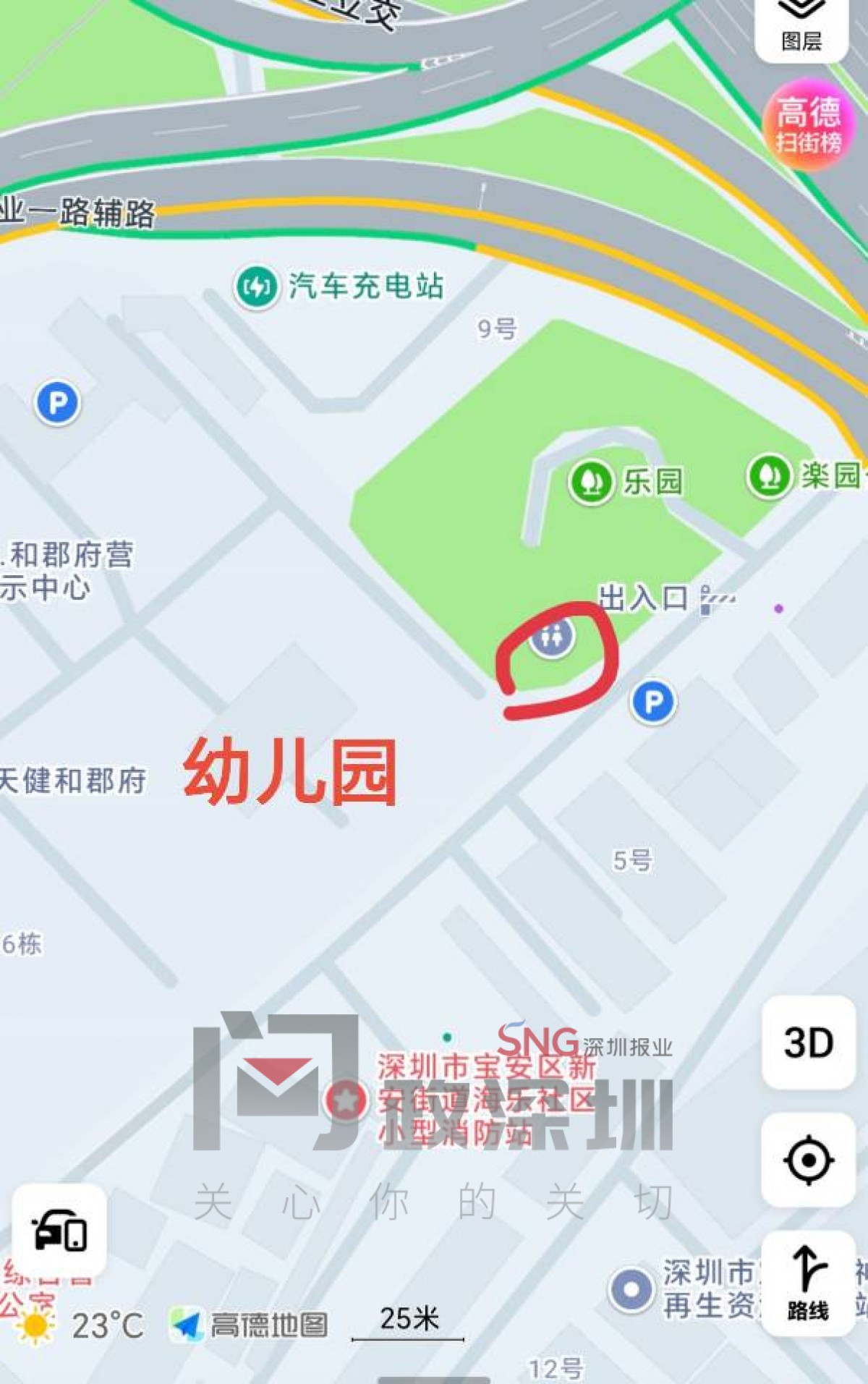
Task: Select the 汽车充电站 charging station marker
Action: (257, 287)
